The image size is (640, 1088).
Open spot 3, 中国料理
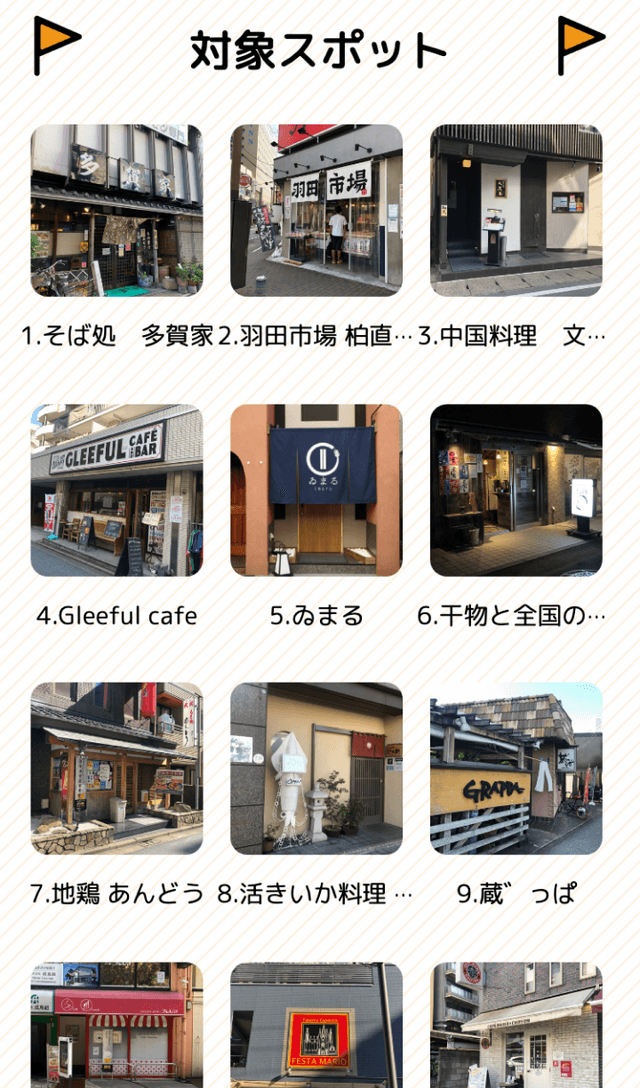516,210
